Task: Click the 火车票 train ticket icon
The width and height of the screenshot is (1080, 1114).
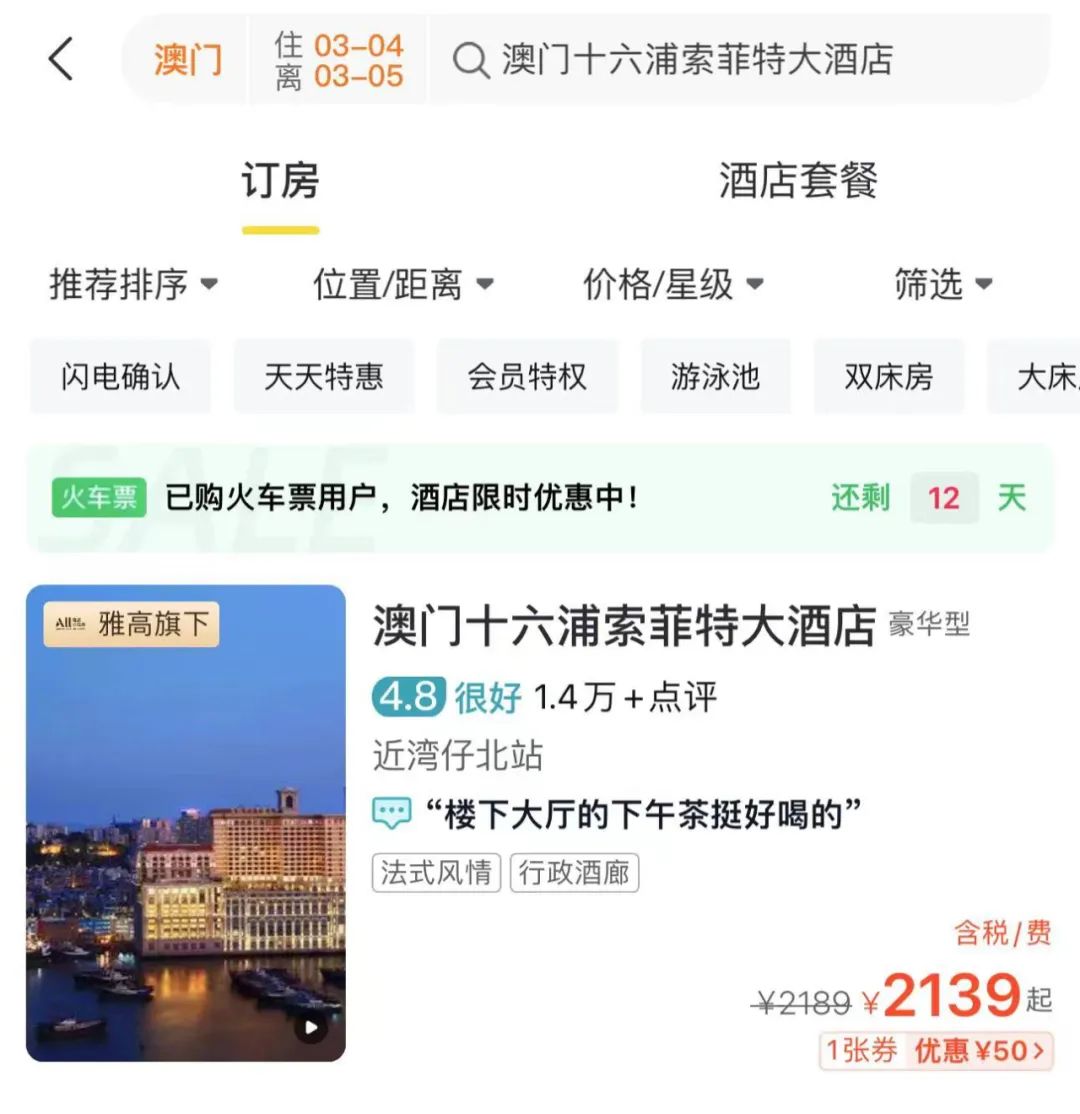Action: pos(97,497)
